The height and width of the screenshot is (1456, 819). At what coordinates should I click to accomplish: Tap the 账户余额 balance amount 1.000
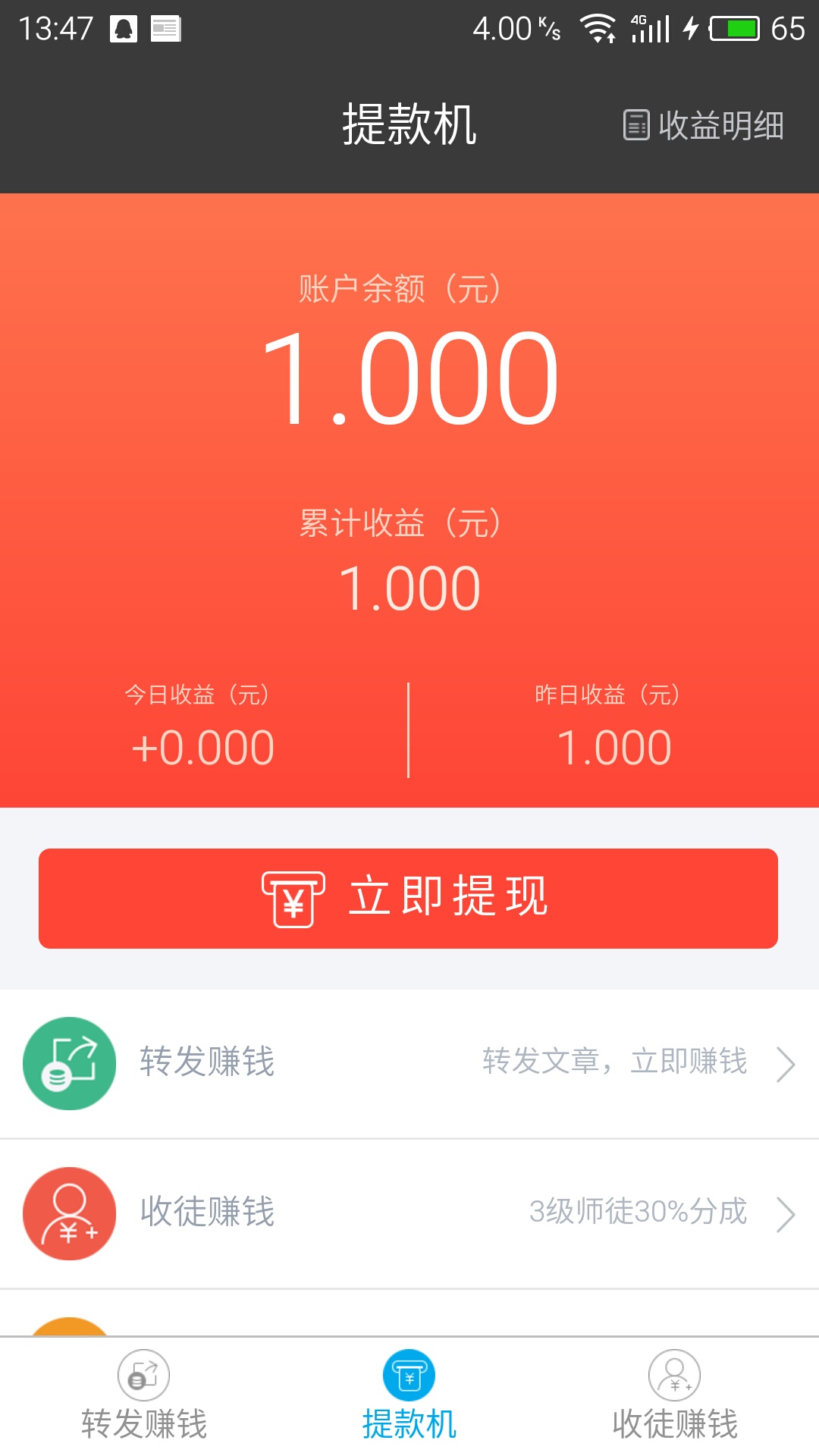pos(409,379)
